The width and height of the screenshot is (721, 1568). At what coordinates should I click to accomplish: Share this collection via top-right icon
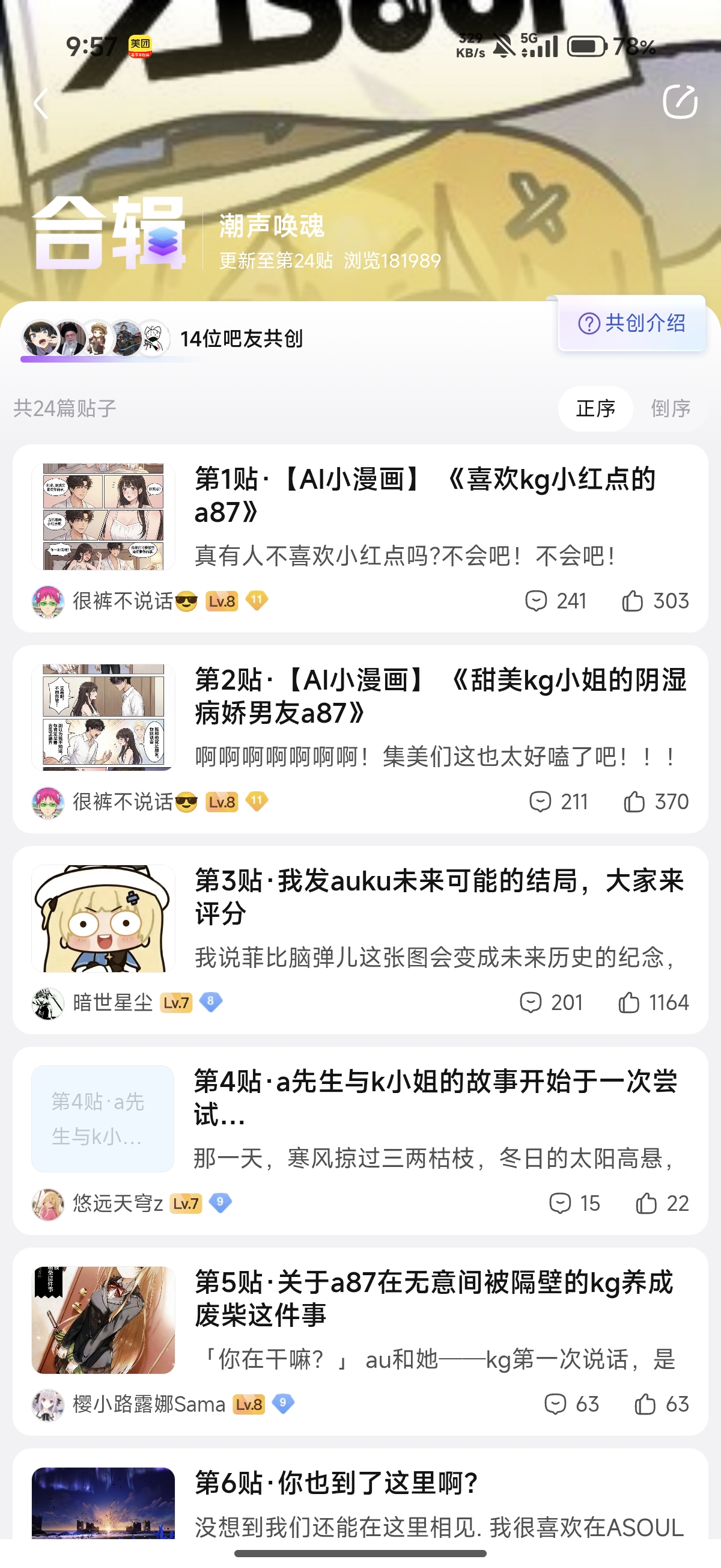(x=680, y=102)
